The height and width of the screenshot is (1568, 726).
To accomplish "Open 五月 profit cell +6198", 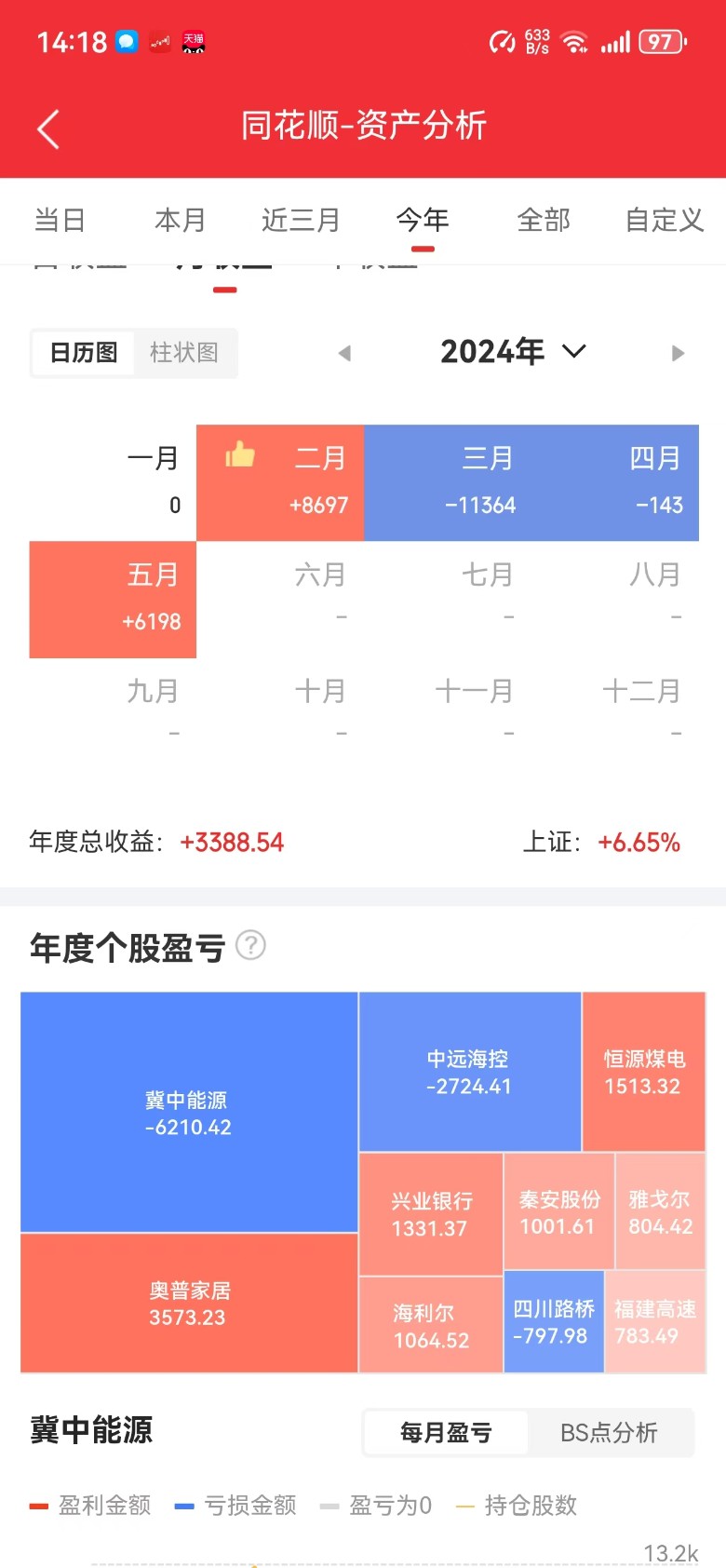I will click(x=113, y=599).
